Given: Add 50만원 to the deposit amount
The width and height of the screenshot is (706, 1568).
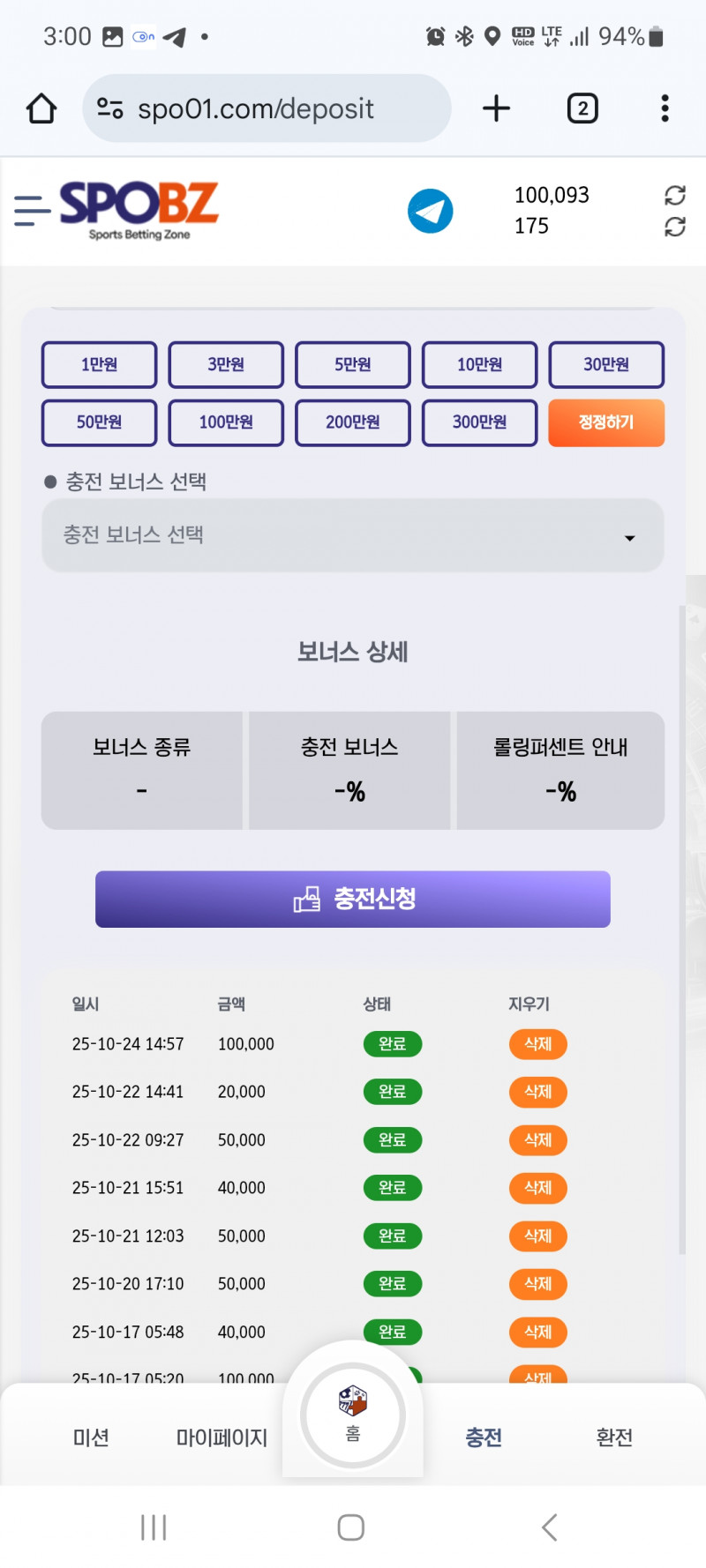Looking at the screenshot, I should pyautogui.click(x=99, y=422).
